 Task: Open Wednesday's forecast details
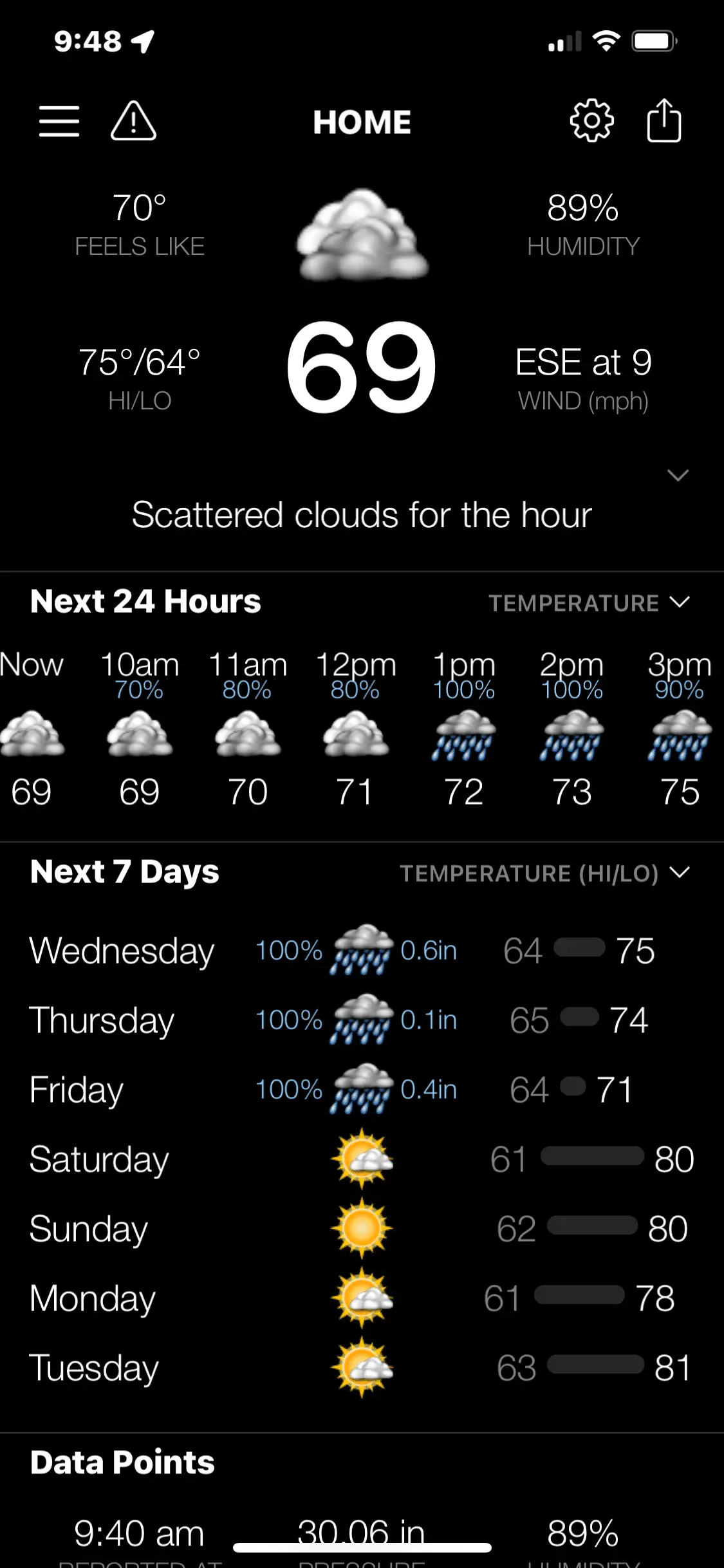click(x=360, y=951)
